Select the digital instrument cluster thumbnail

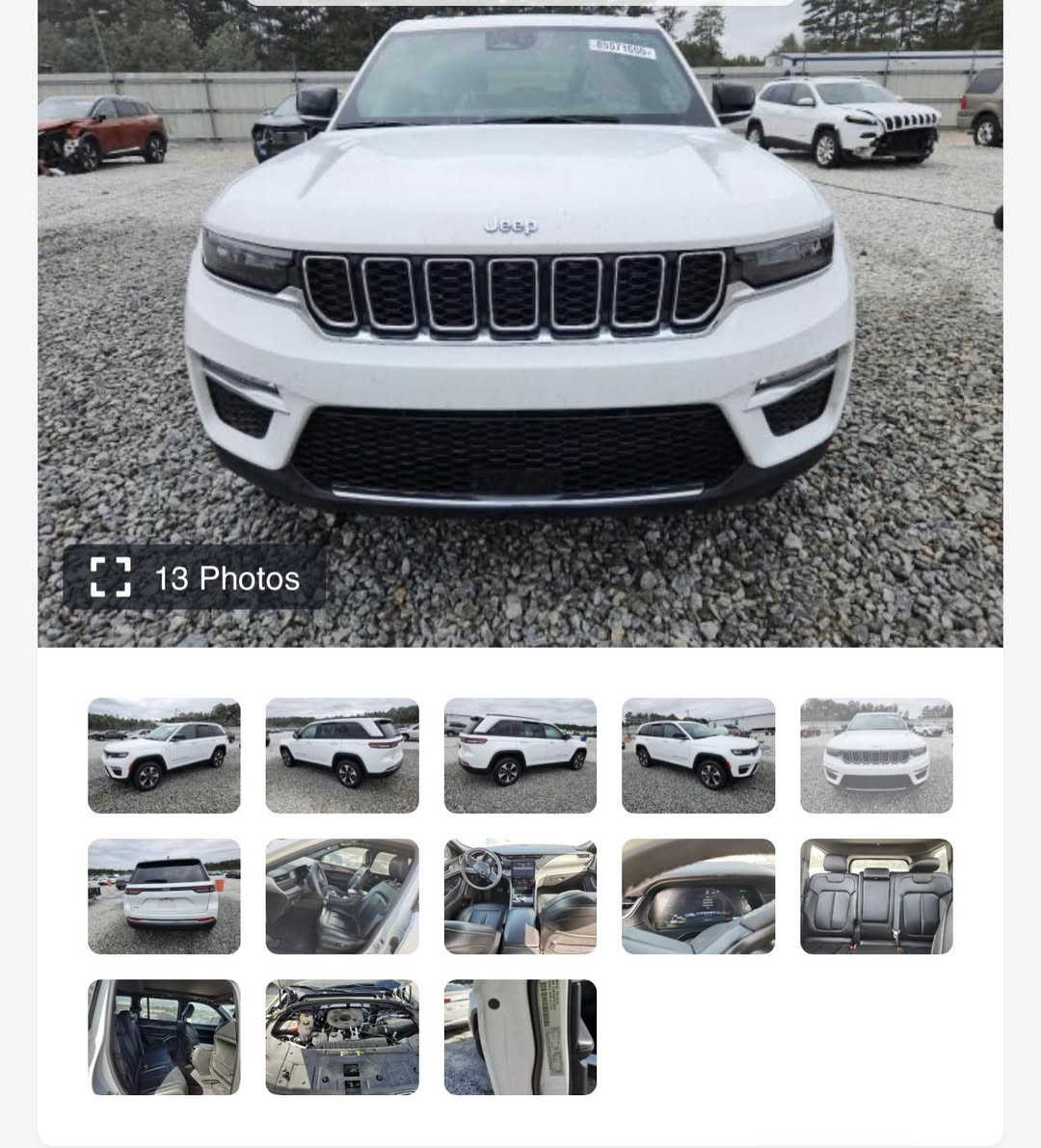[698, 895]
